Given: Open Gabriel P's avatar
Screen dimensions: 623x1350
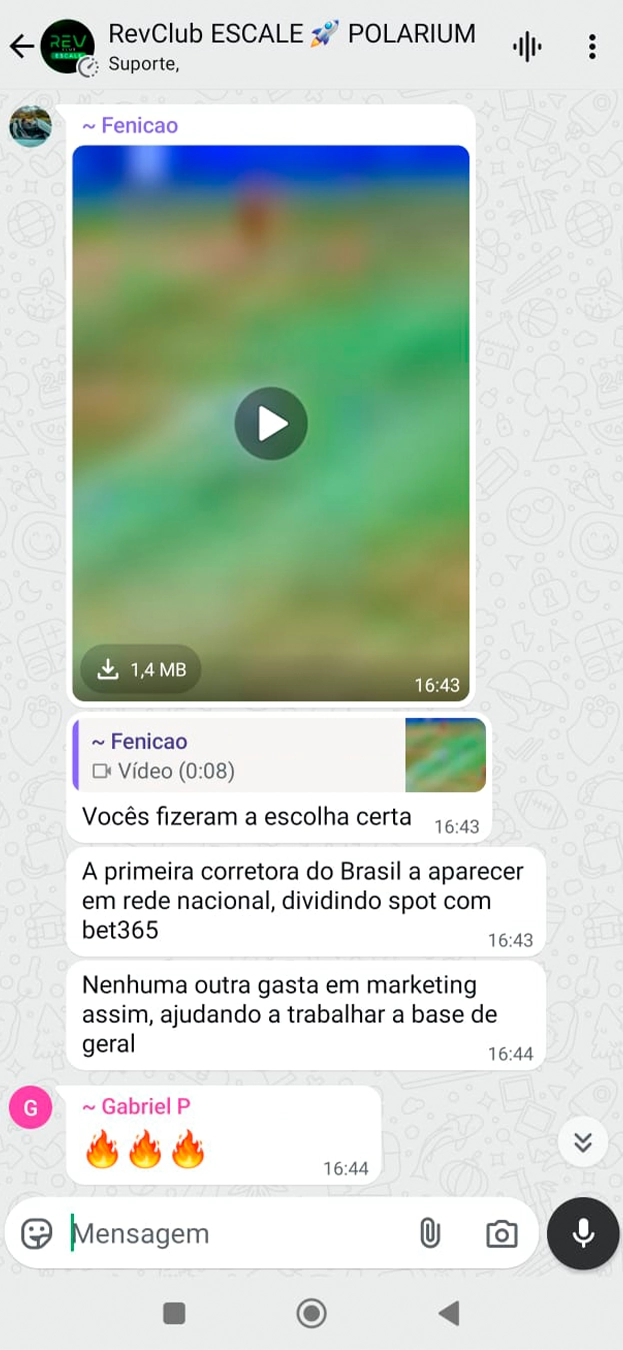Looking at the screenshot, I should point(30,1108).
